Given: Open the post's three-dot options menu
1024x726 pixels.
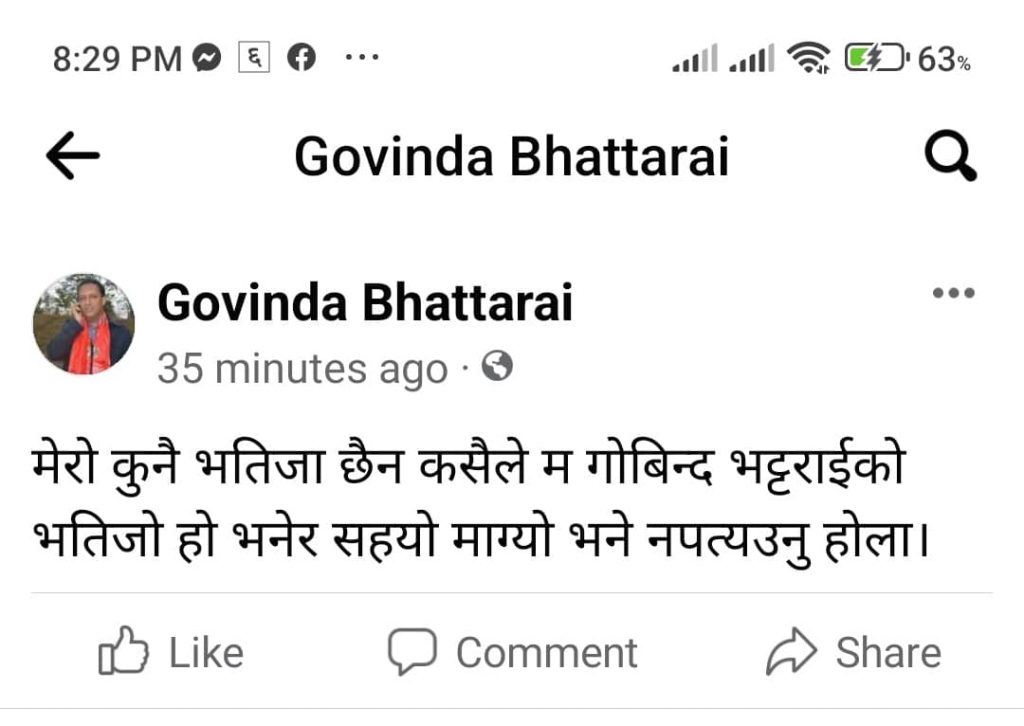Looking at the screenshot, I should pos(952,293).
